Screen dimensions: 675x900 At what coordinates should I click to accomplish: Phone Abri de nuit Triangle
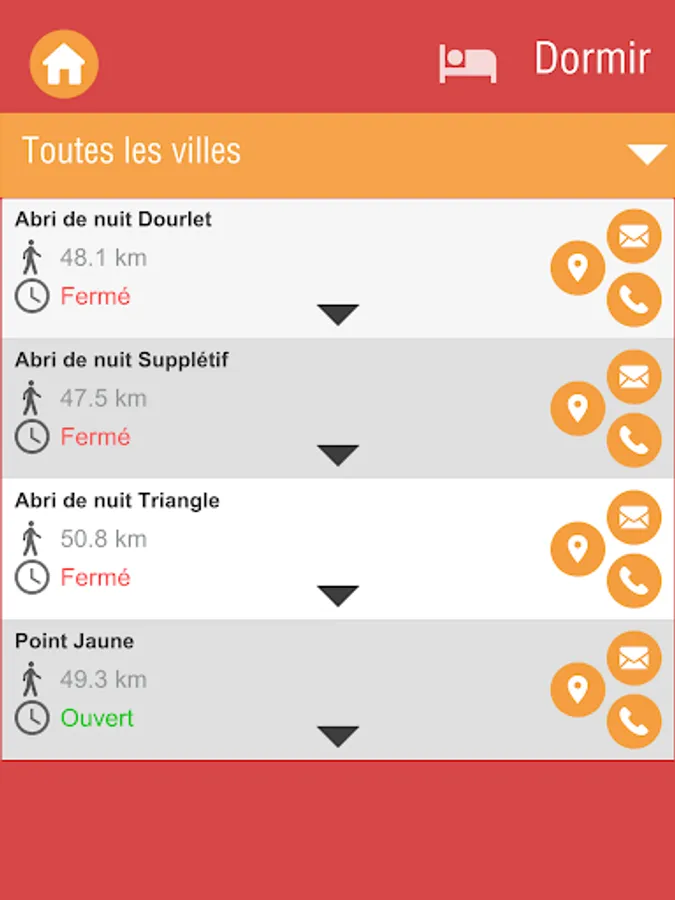coord(634,581)
